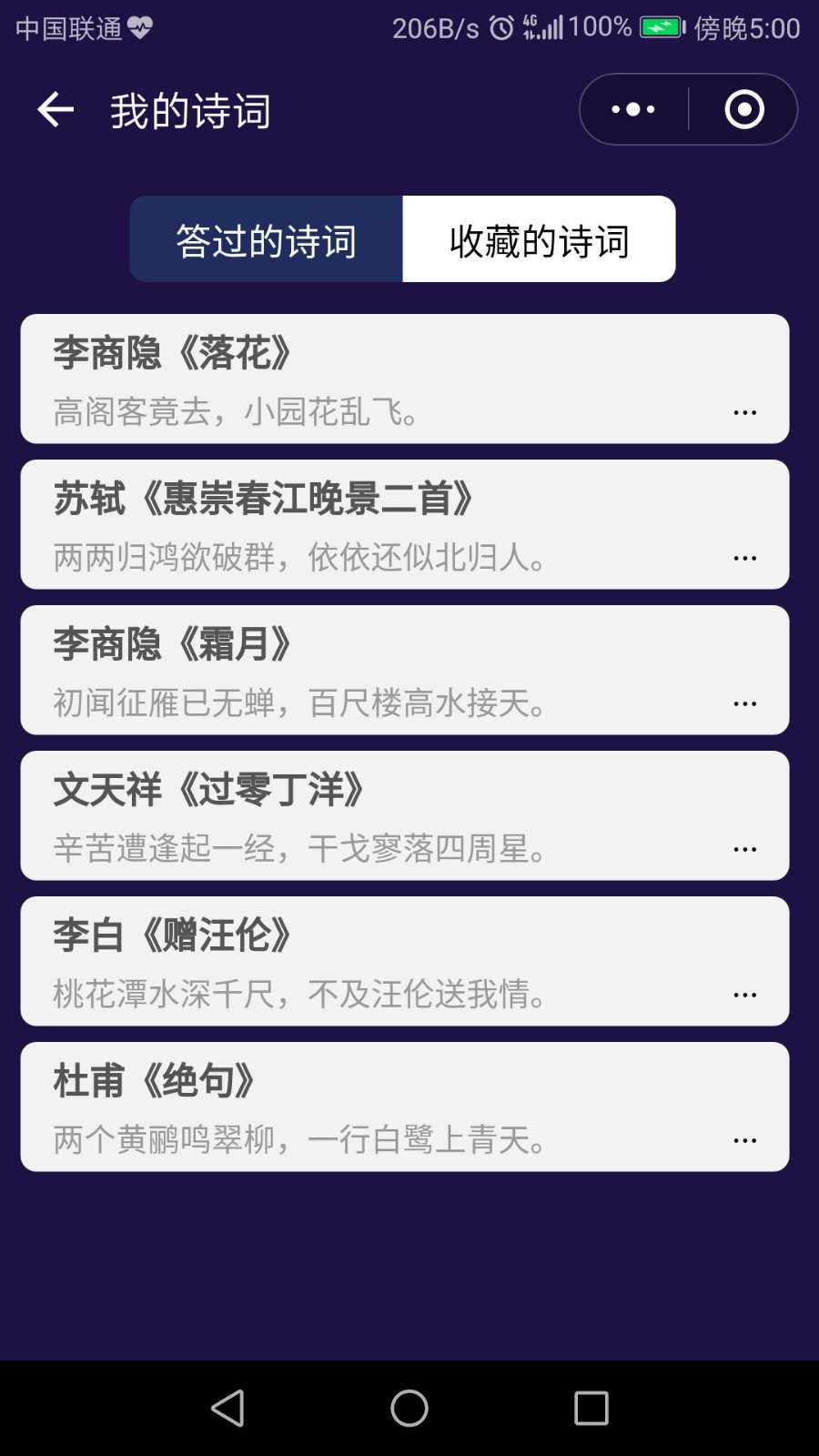Tap the system home button
The height and width of the screenshot is (1456, 819).
[409, 1408]
